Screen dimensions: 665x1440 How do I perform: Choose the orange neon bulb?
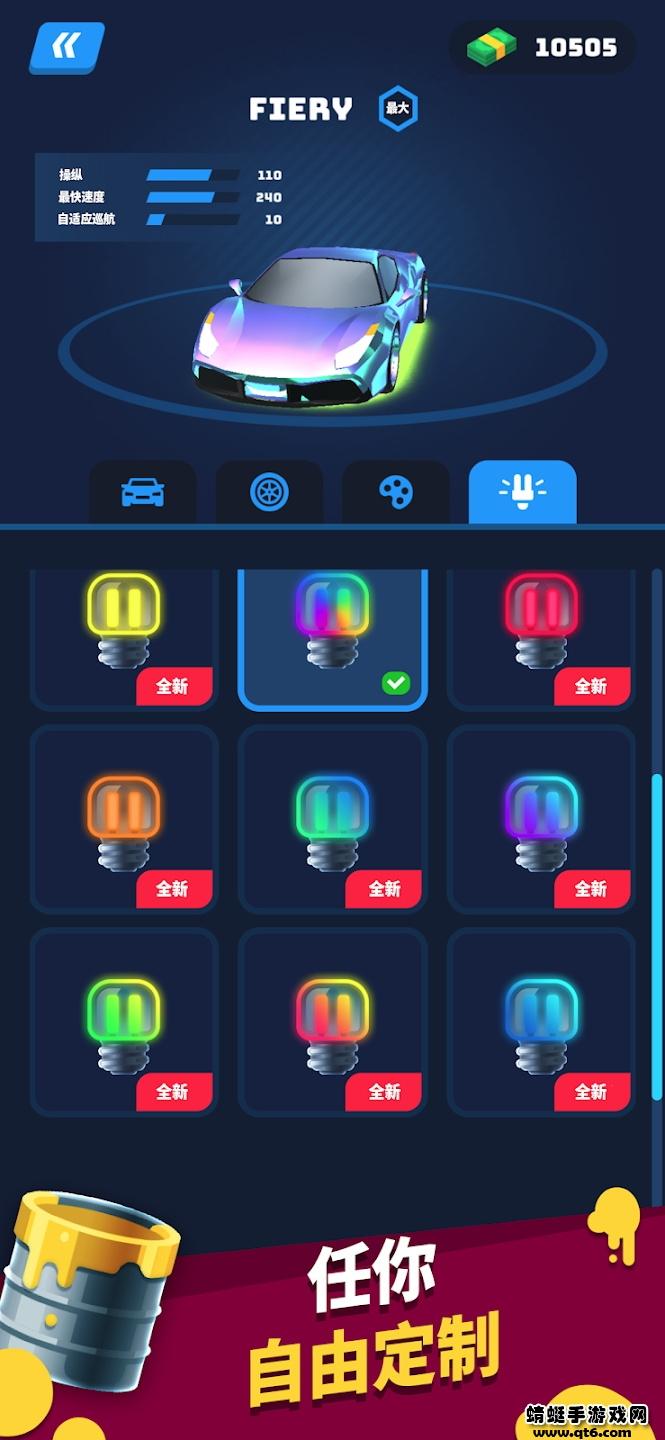pos(124,820)
